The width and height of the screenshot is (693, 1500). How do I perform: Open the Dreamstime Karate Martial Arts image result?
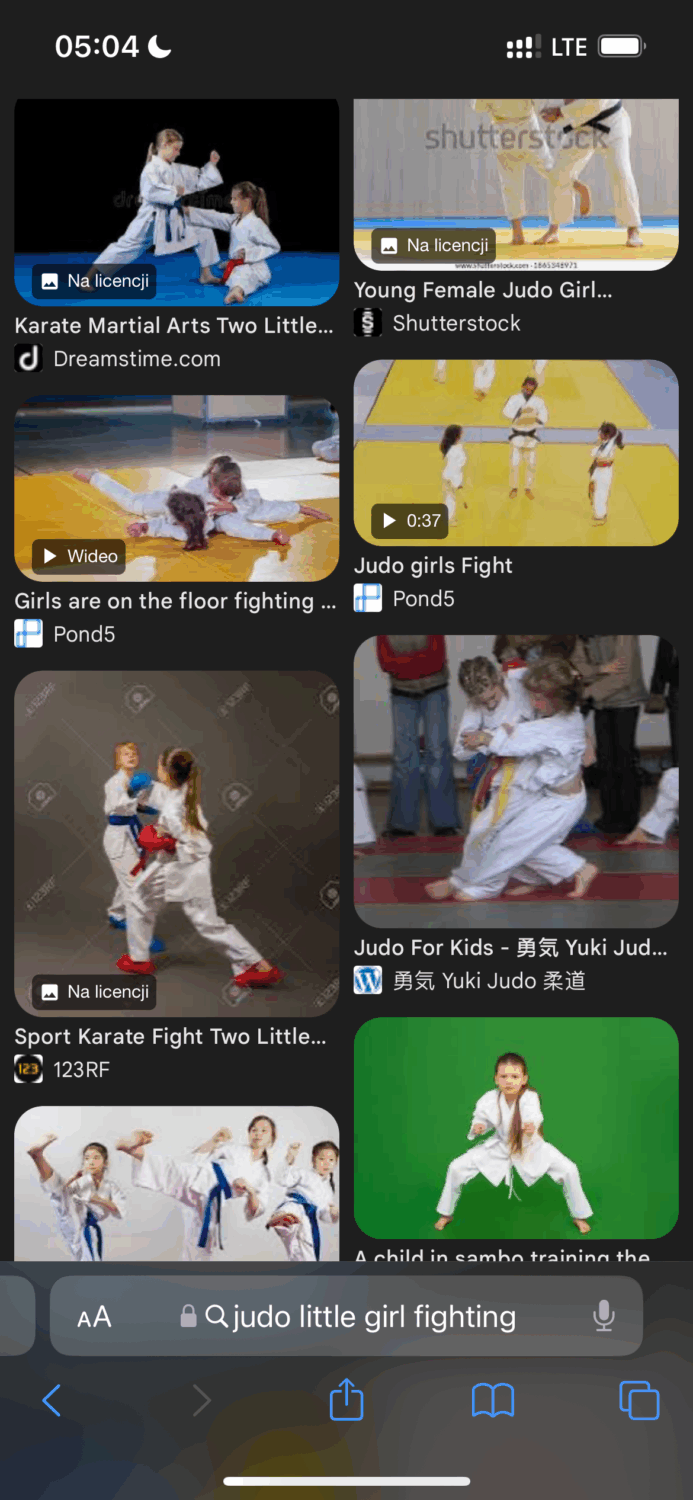pyautogui.click(x=176, y=202)
